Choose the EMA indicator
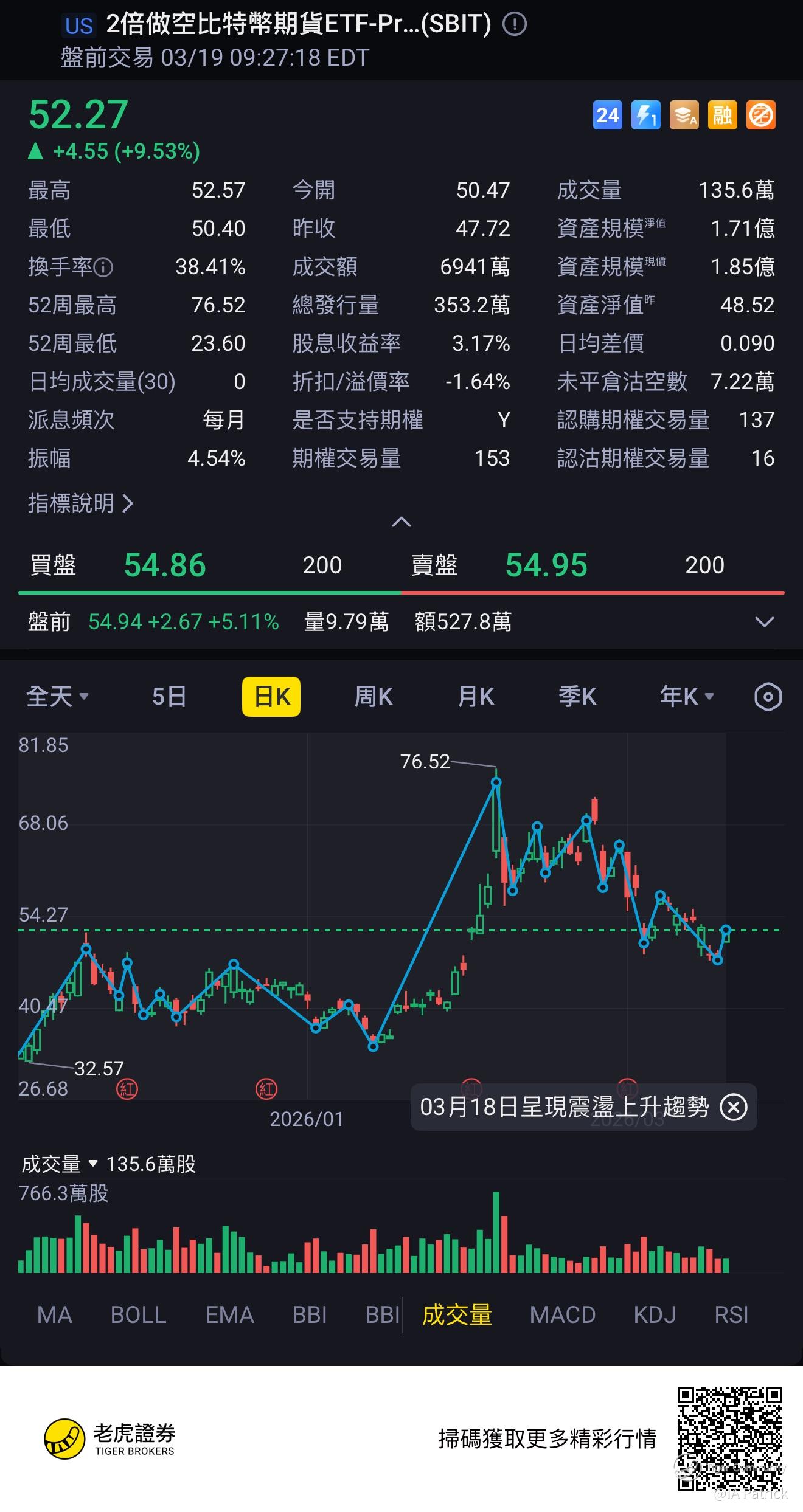Viewport: 803px width, 1512px height. coord(229,1315)
